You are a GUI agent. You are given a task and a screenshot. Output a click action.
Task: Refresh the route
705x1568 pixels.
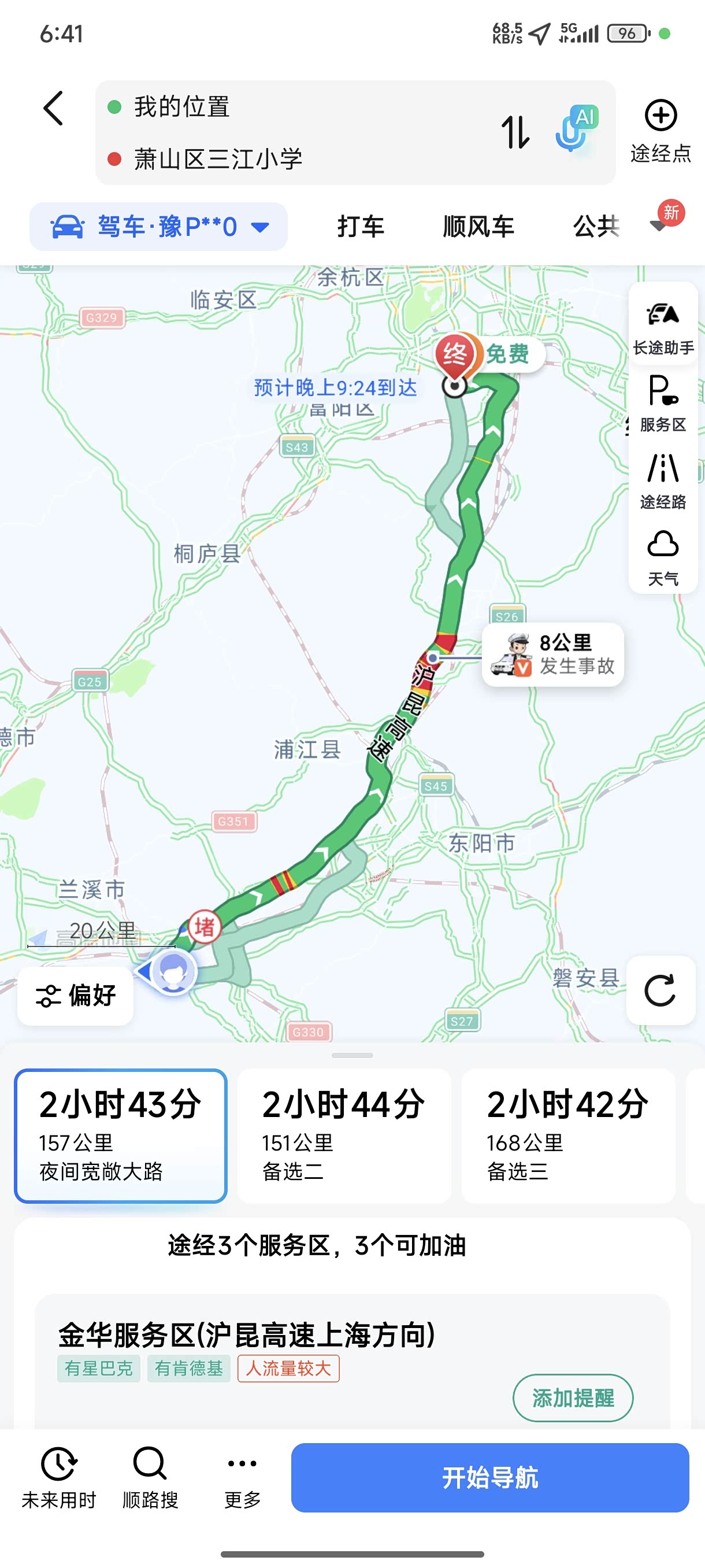[660, 990]
